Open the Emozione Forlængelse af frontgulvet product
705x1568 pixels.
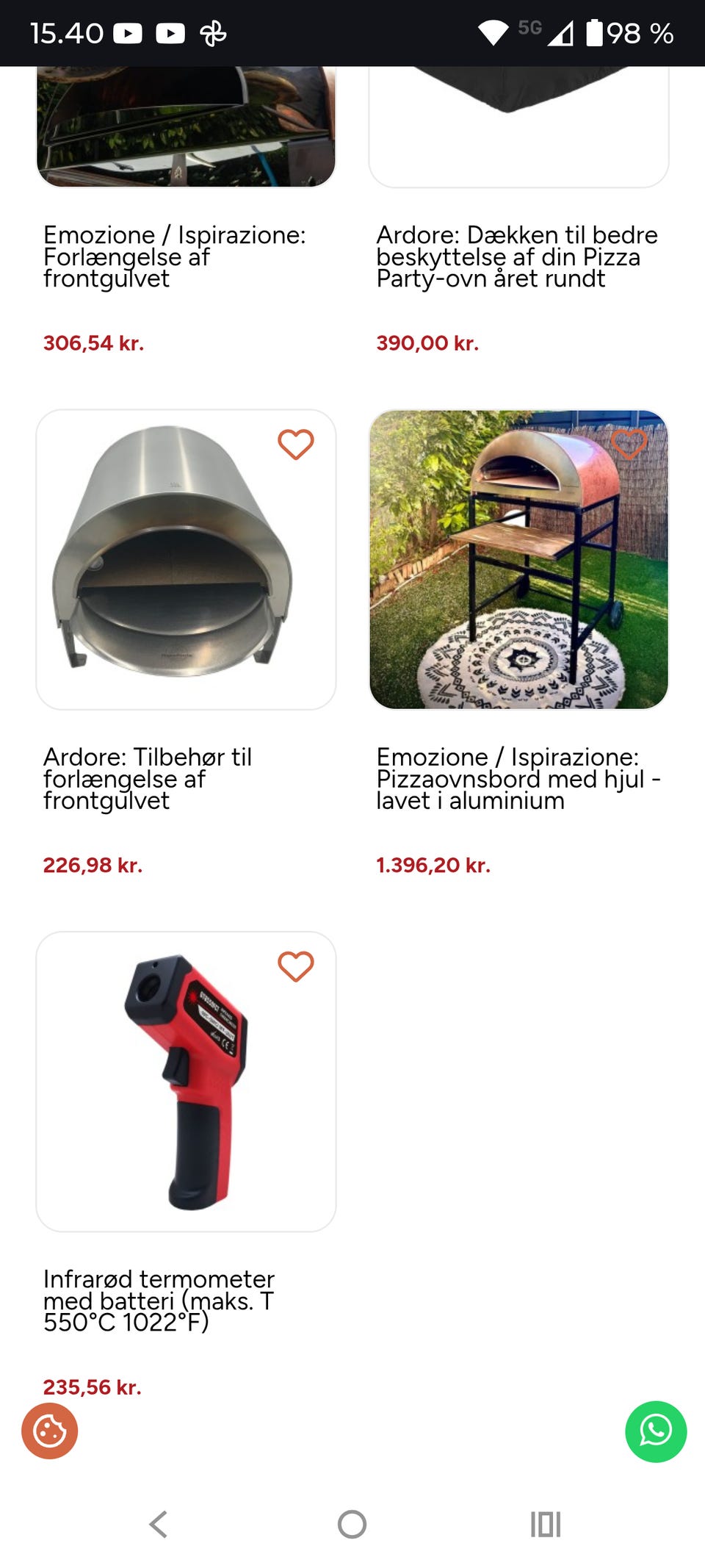coord(175,256)
